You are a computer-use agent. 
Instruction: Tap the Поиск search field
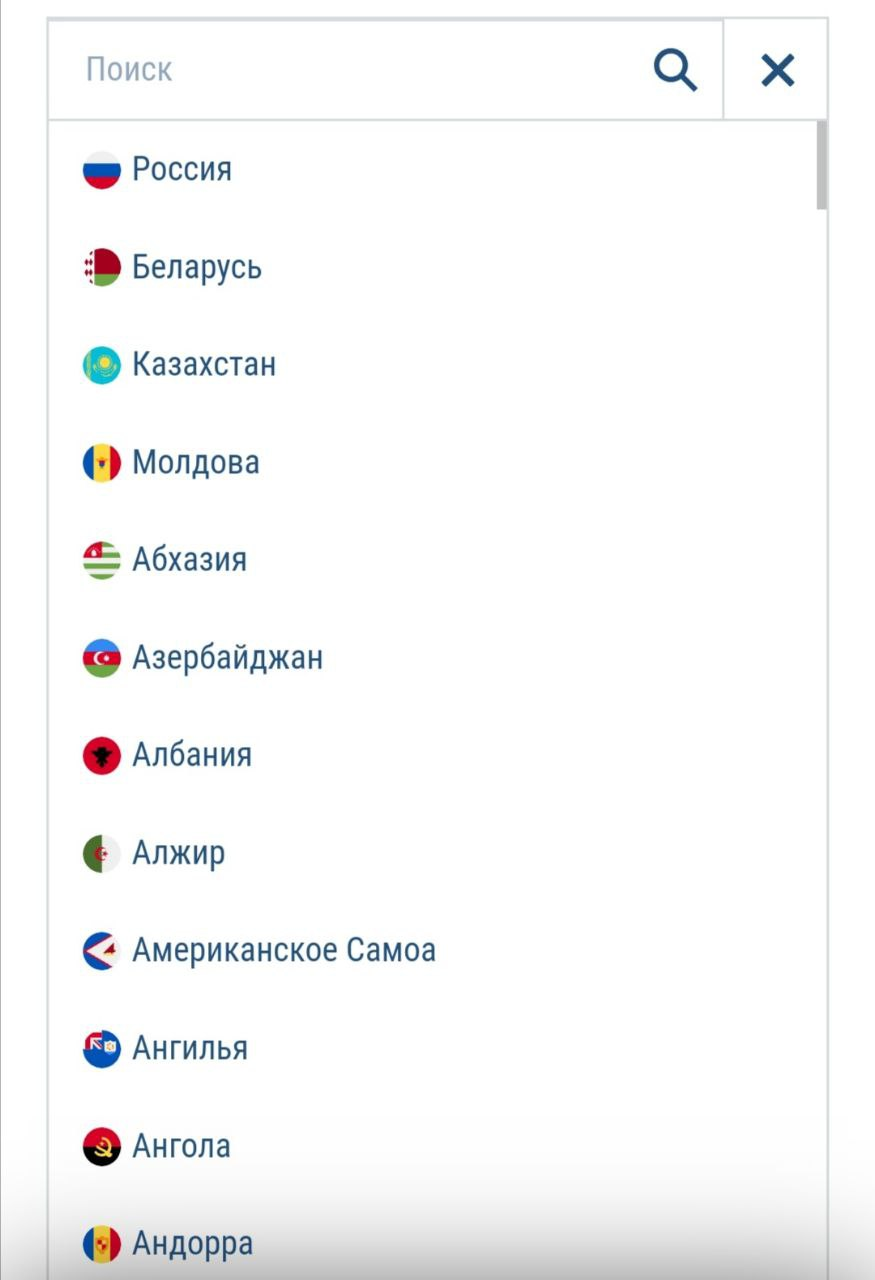pyautogui.click(x=350, y=70)
